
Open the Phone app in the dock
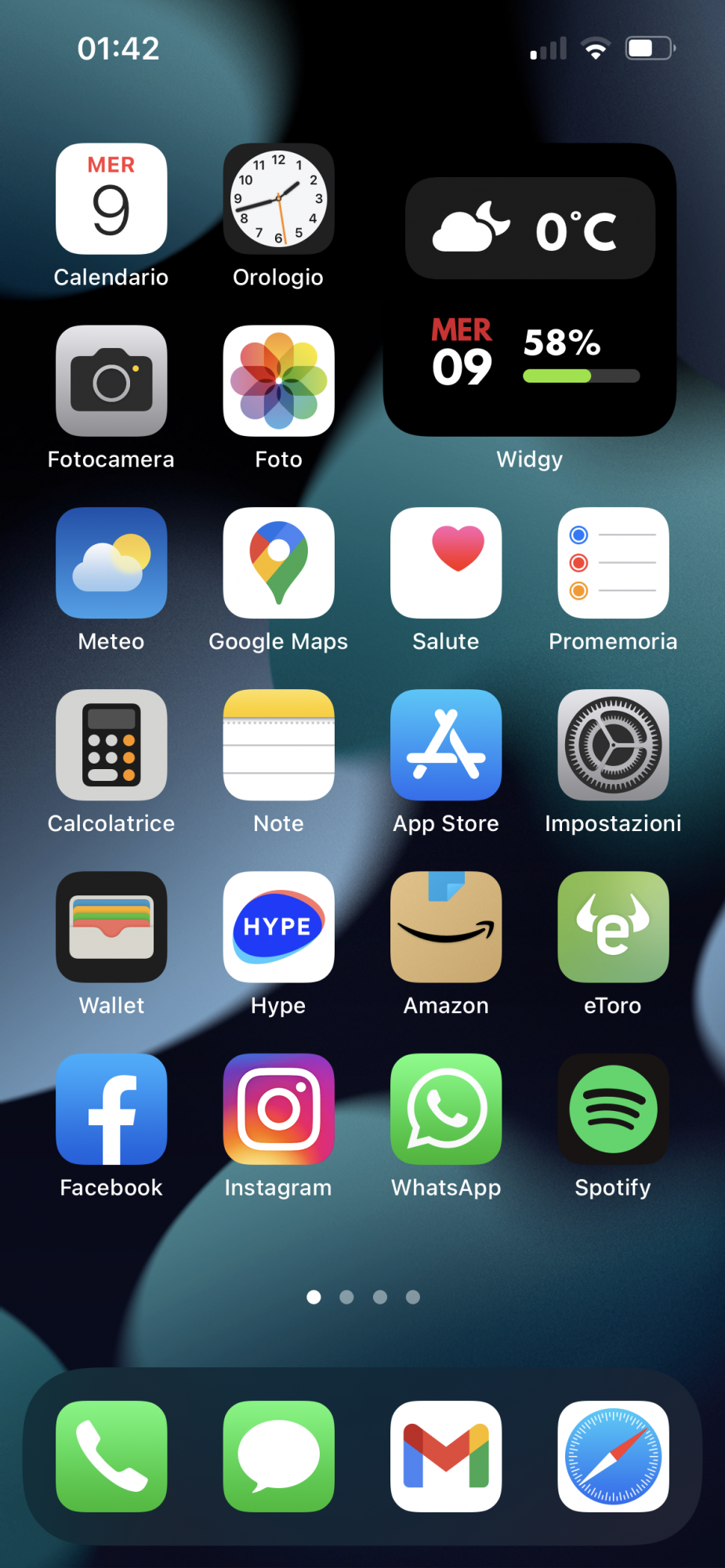click(x=111, y=1456)
